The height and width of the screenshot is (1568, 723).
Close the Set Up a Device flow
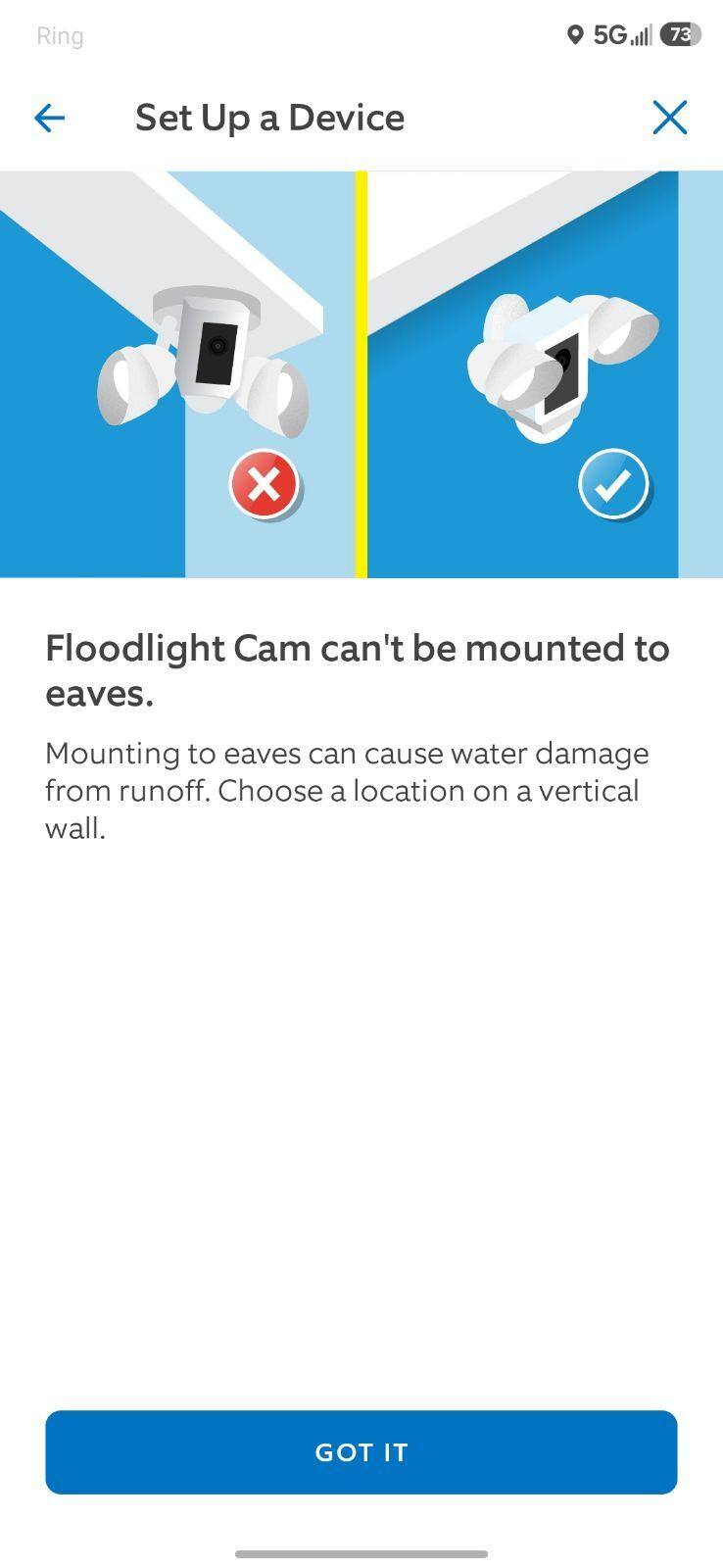pyautogui.click(x=670, y=118)
